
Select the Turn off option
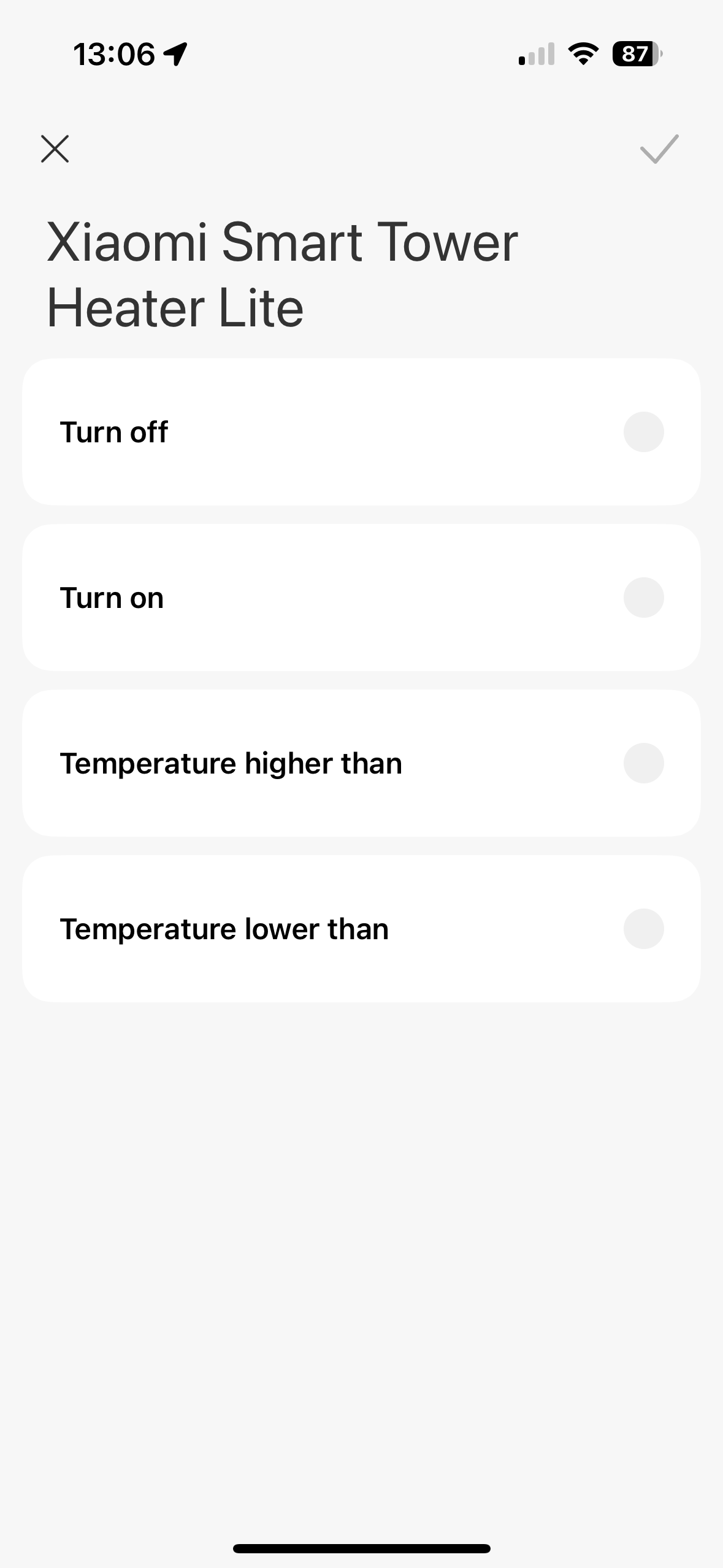pyautogui.click(x=643, y=432)
